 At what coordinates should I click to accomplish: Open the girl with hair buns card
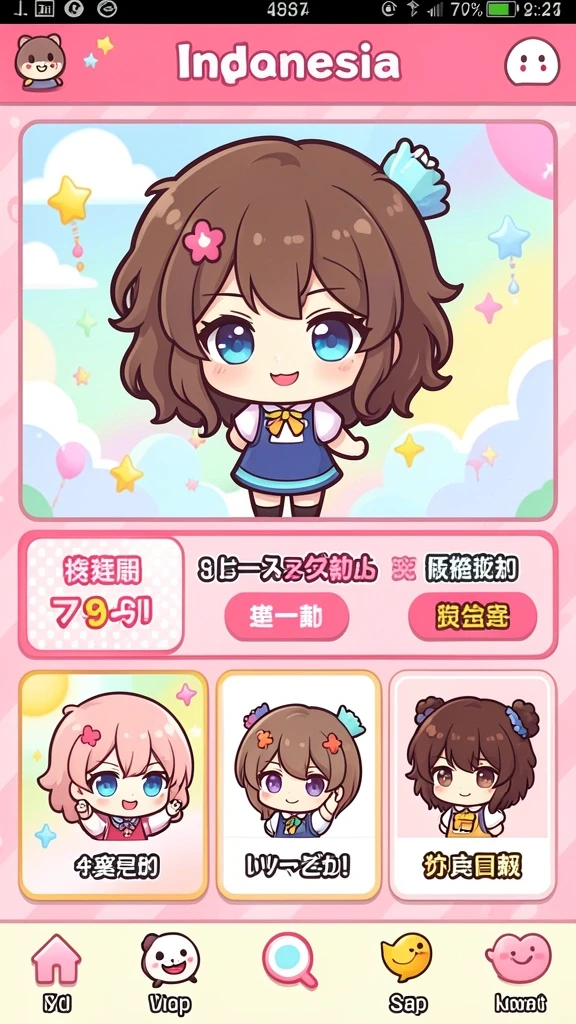pos(473,786)
